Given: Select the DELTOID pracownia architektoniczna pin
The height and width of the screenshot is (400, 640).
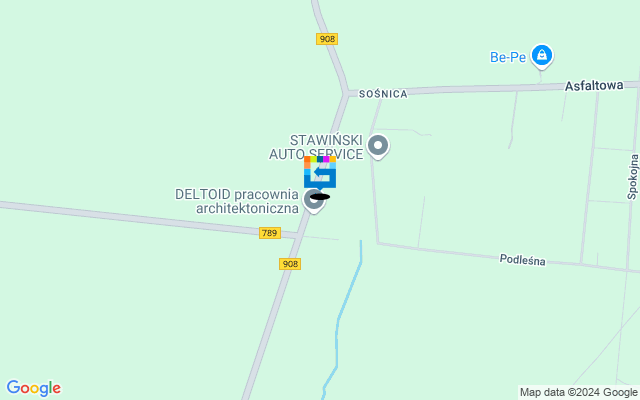Looking at the screenshot, I should tap(314, 201).
